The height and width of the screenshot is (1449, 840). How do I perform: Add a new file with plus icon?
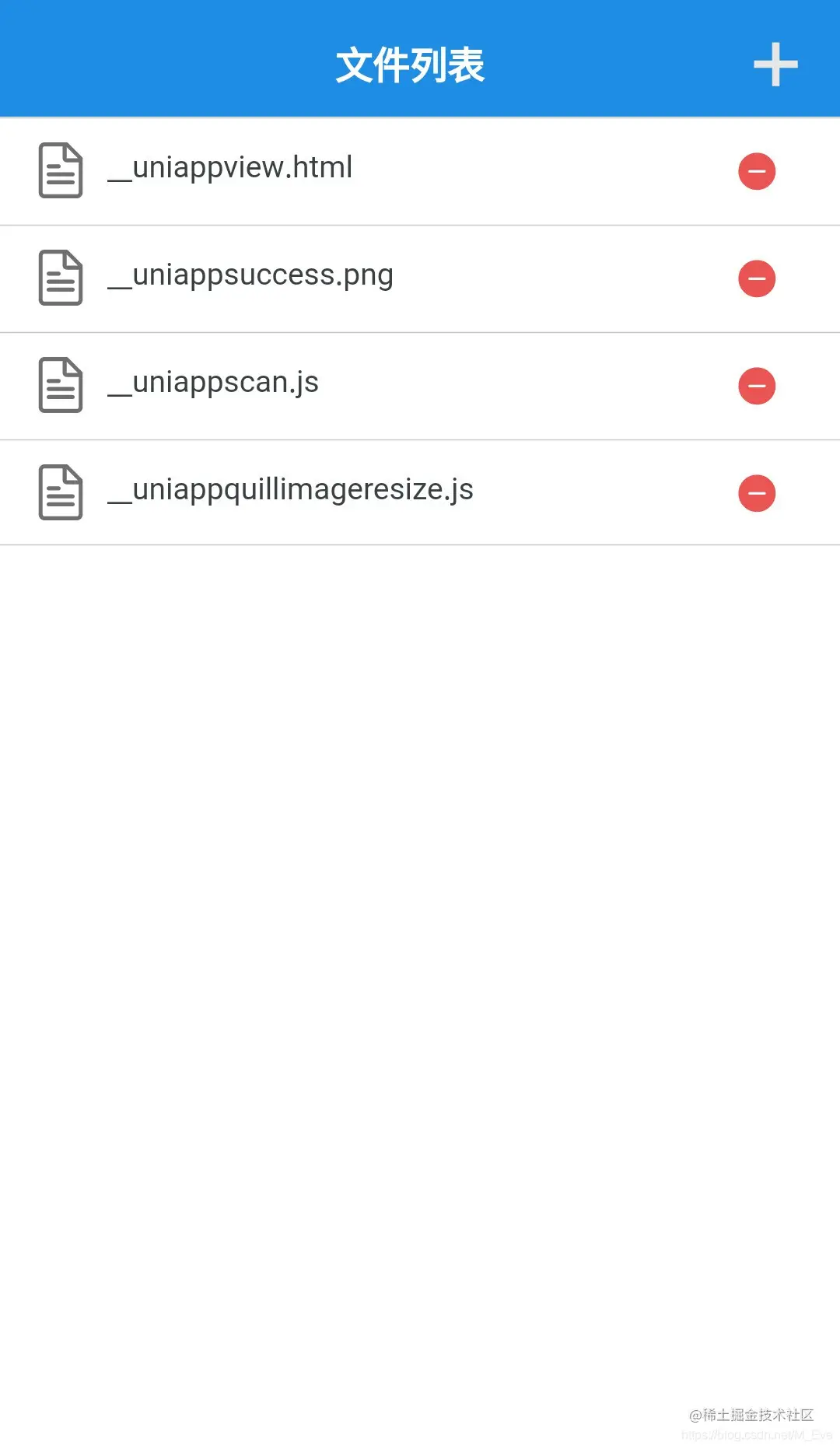coord(775,65)
